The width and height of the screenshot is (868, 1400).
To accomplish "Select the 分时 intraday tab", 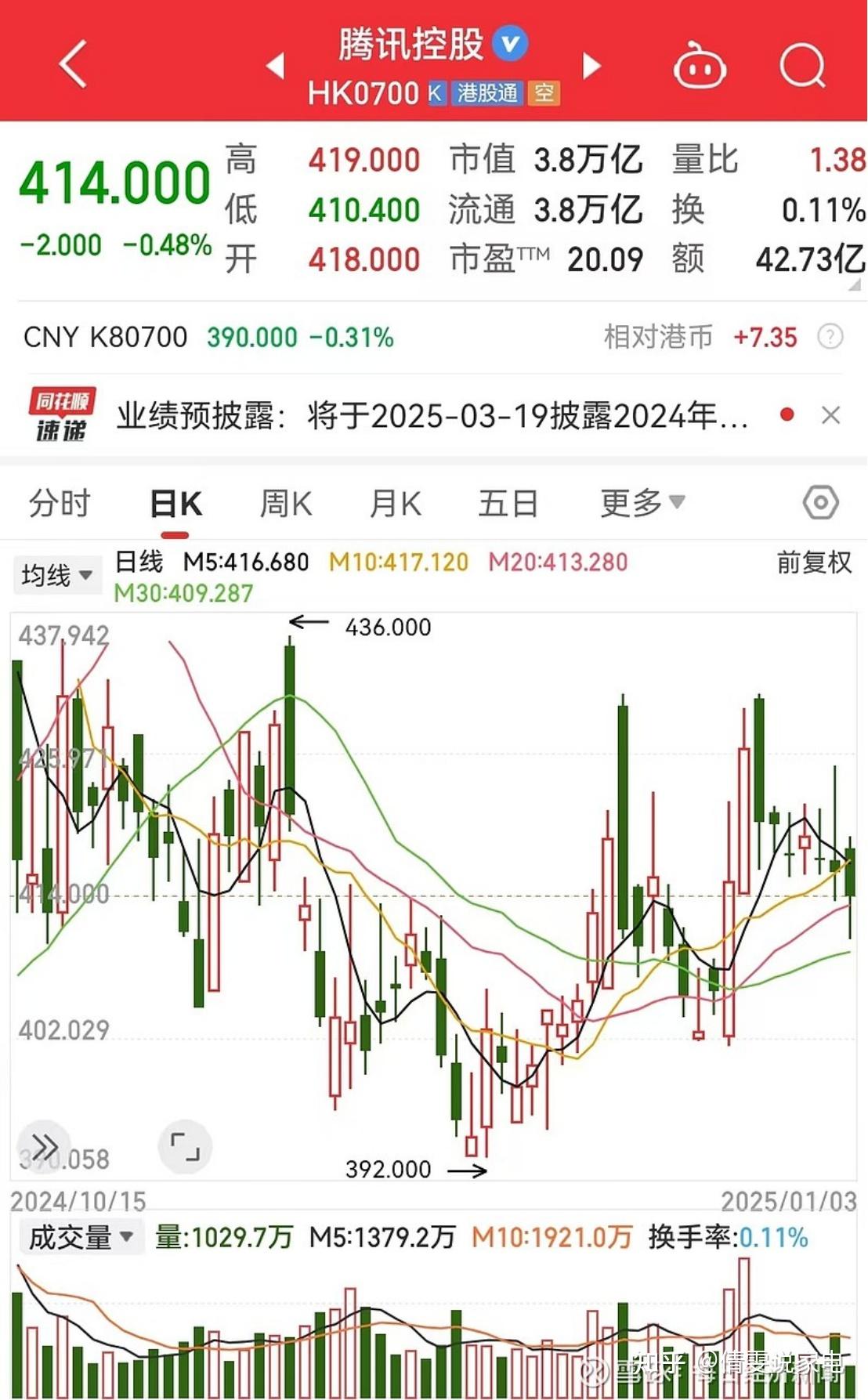I will click(59, 502).
